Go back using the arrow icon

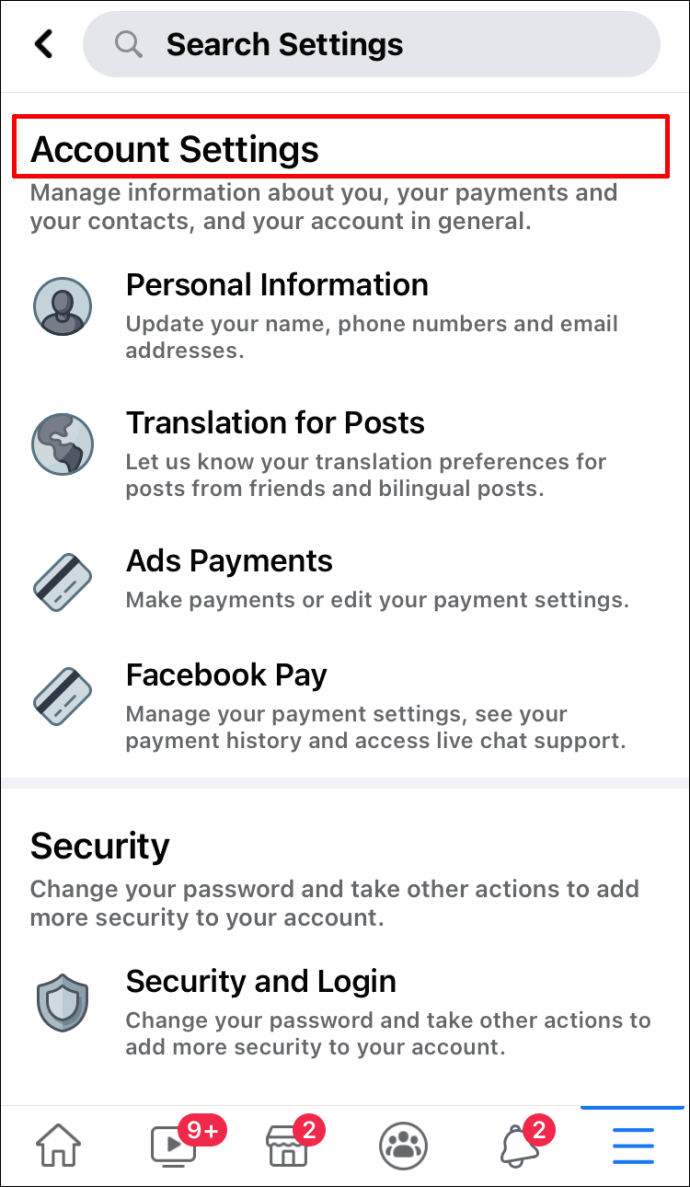point(44,44)
